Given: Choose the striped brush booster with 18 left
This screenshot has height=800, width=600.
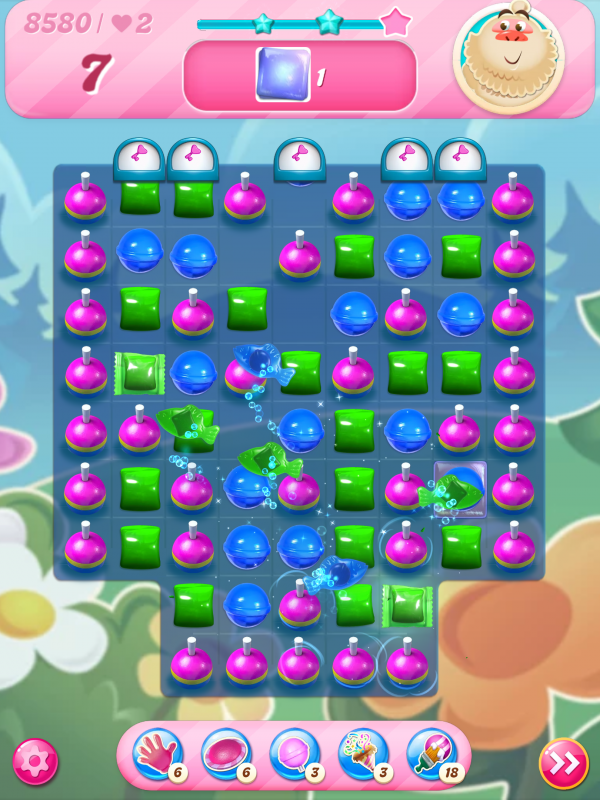Looking at the screenshot, I should click(x=431, y=755).
